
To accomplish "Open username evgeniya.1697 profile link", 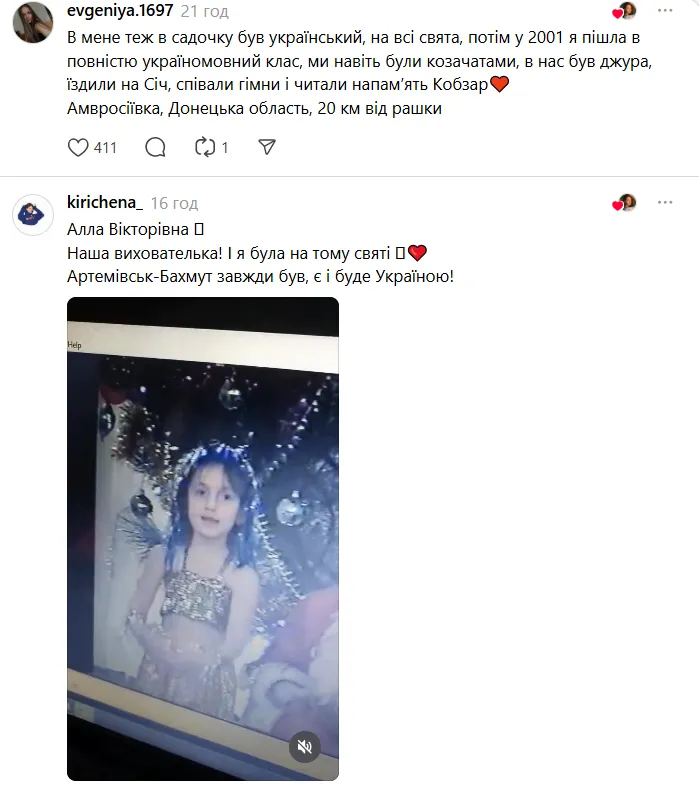I will click(120, 11).
